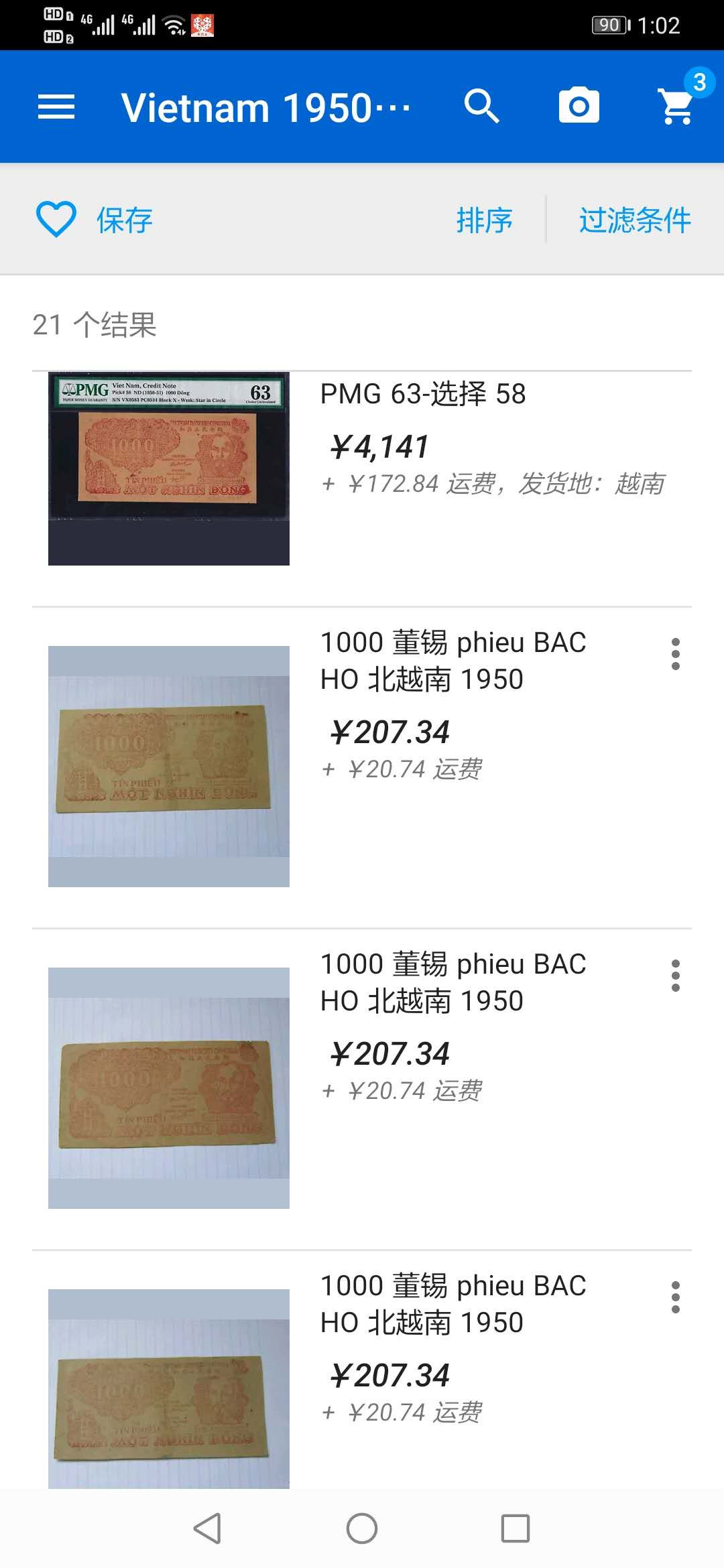Expand the truncated search title Vietnam 1950

tap(267, 105)
